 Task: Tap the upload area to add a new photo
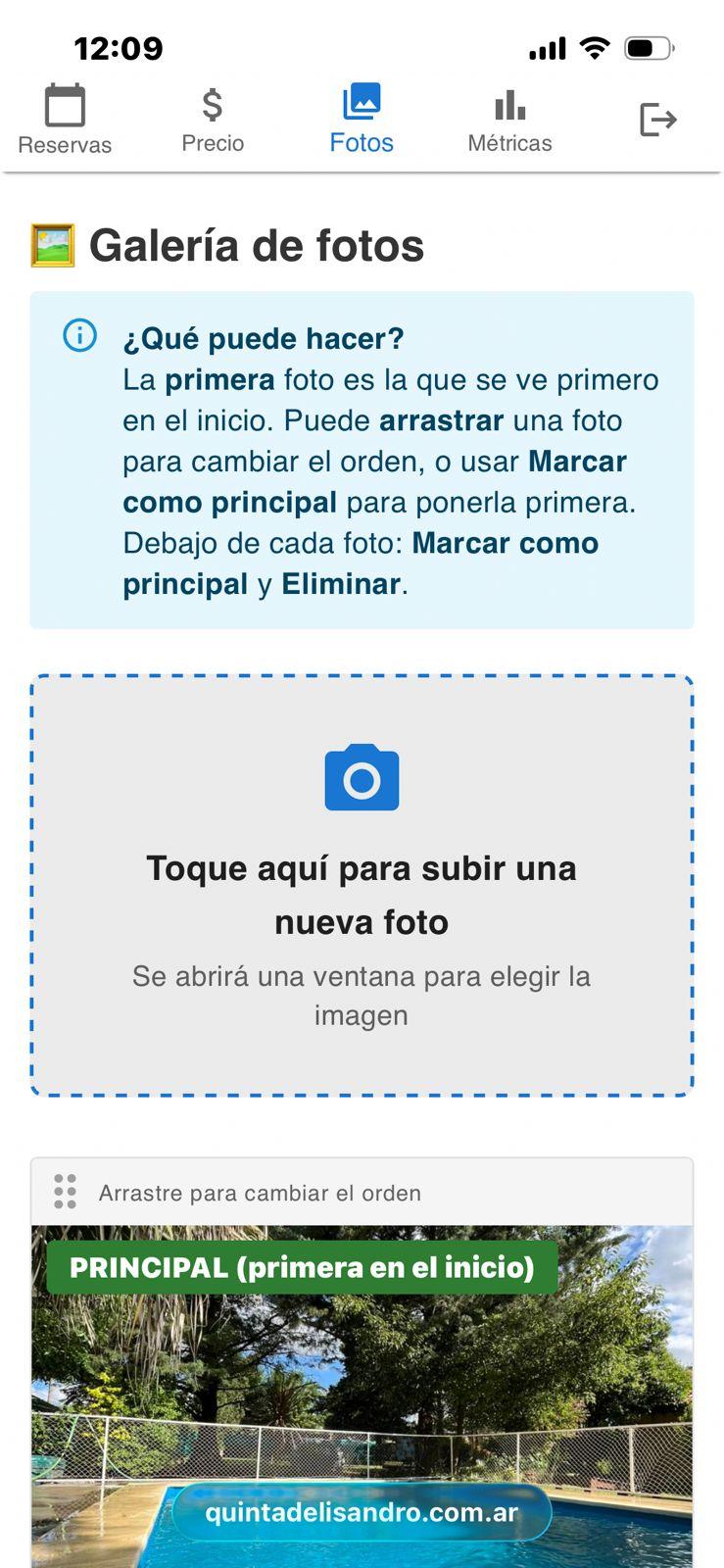point(362,882)
